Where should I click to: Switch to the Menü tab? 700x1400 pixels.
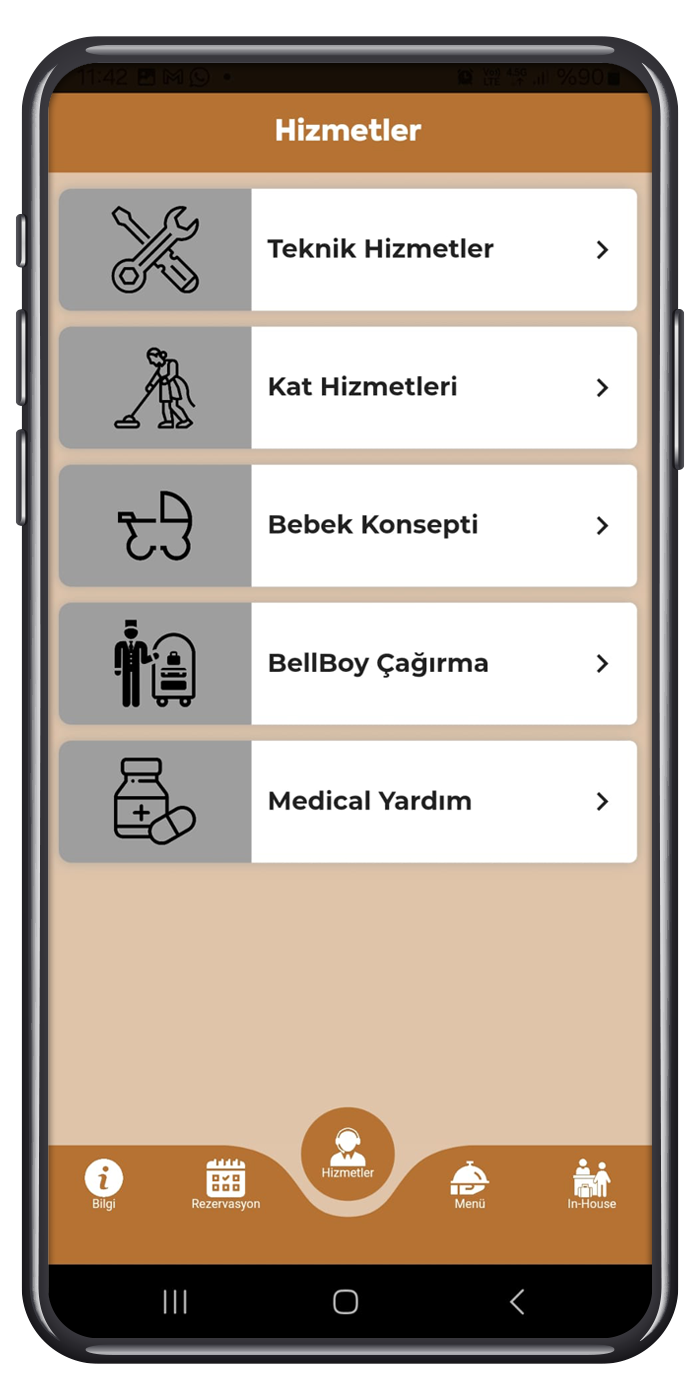coord(470,1185)
